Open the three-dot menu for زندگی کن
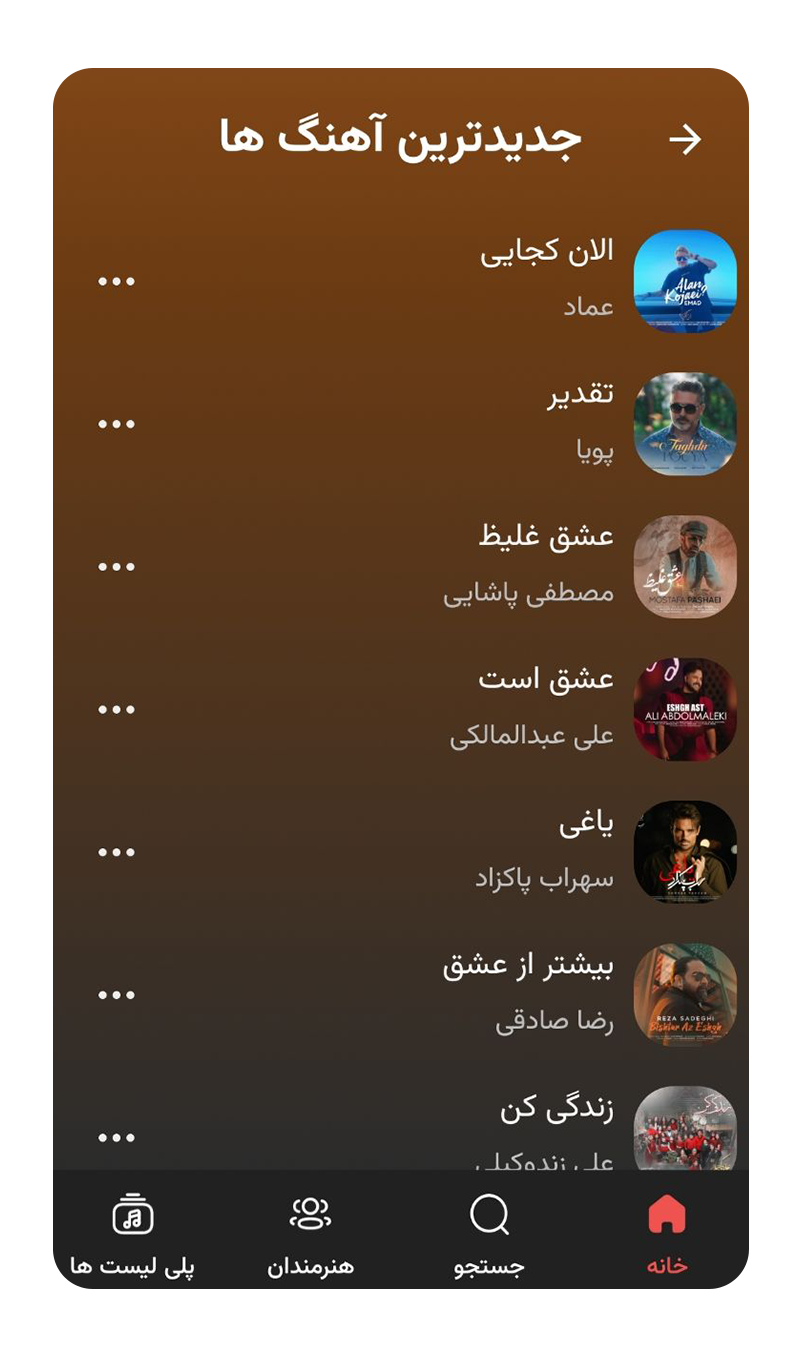Image resolution: width=800 pixels, height=1357 pixels. (x=116, y=1138)
